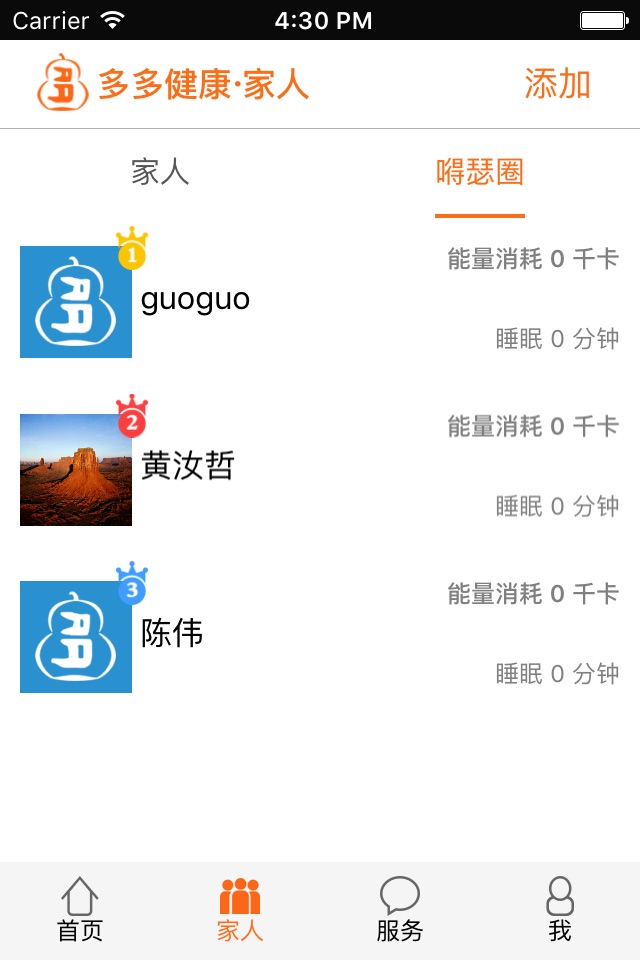Select the 家人 bottom navigation tab

240,910
